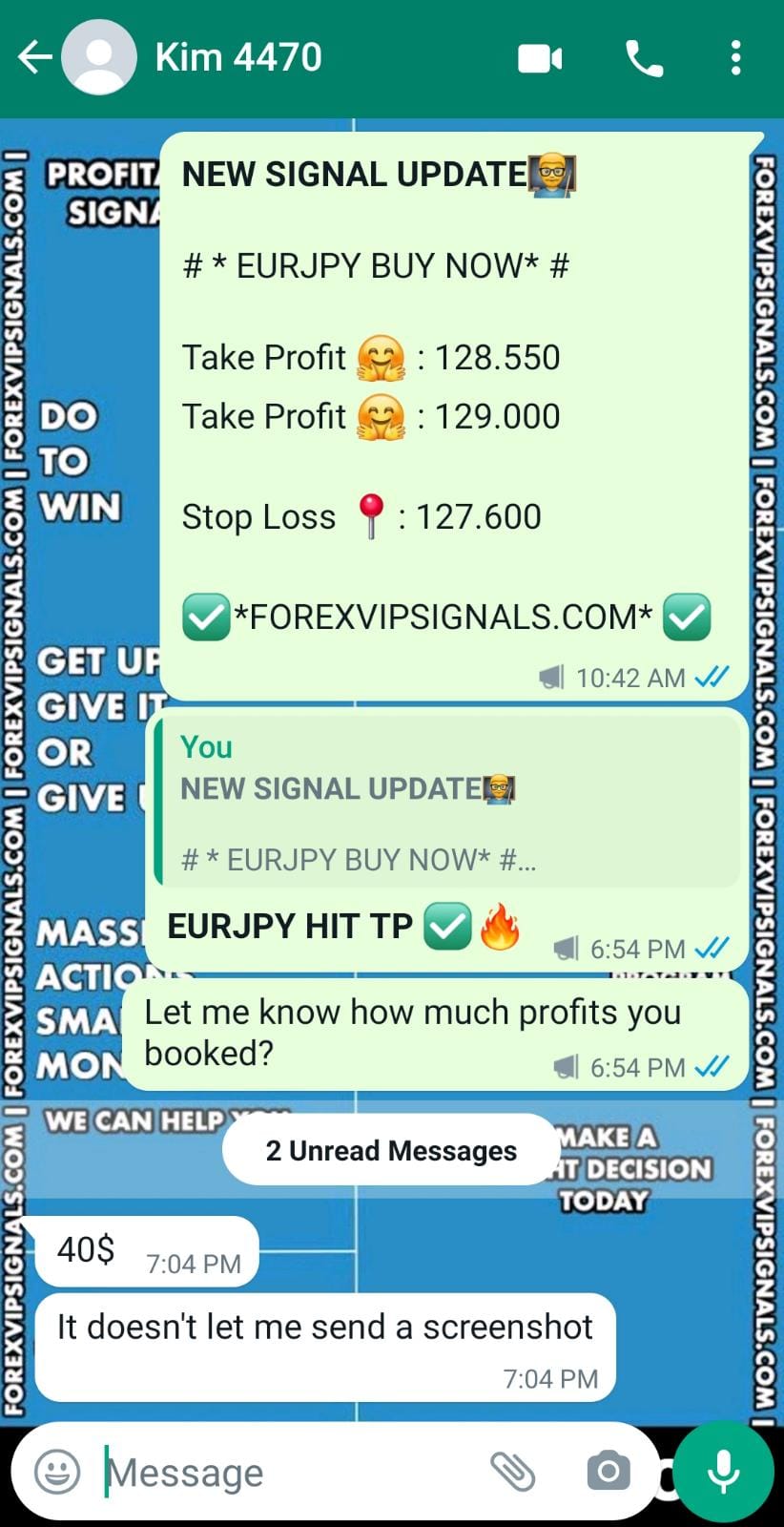This screenshot has width=784, height=1527.
Task: Open contact info for Kim 4470
Action: point(238,57)
